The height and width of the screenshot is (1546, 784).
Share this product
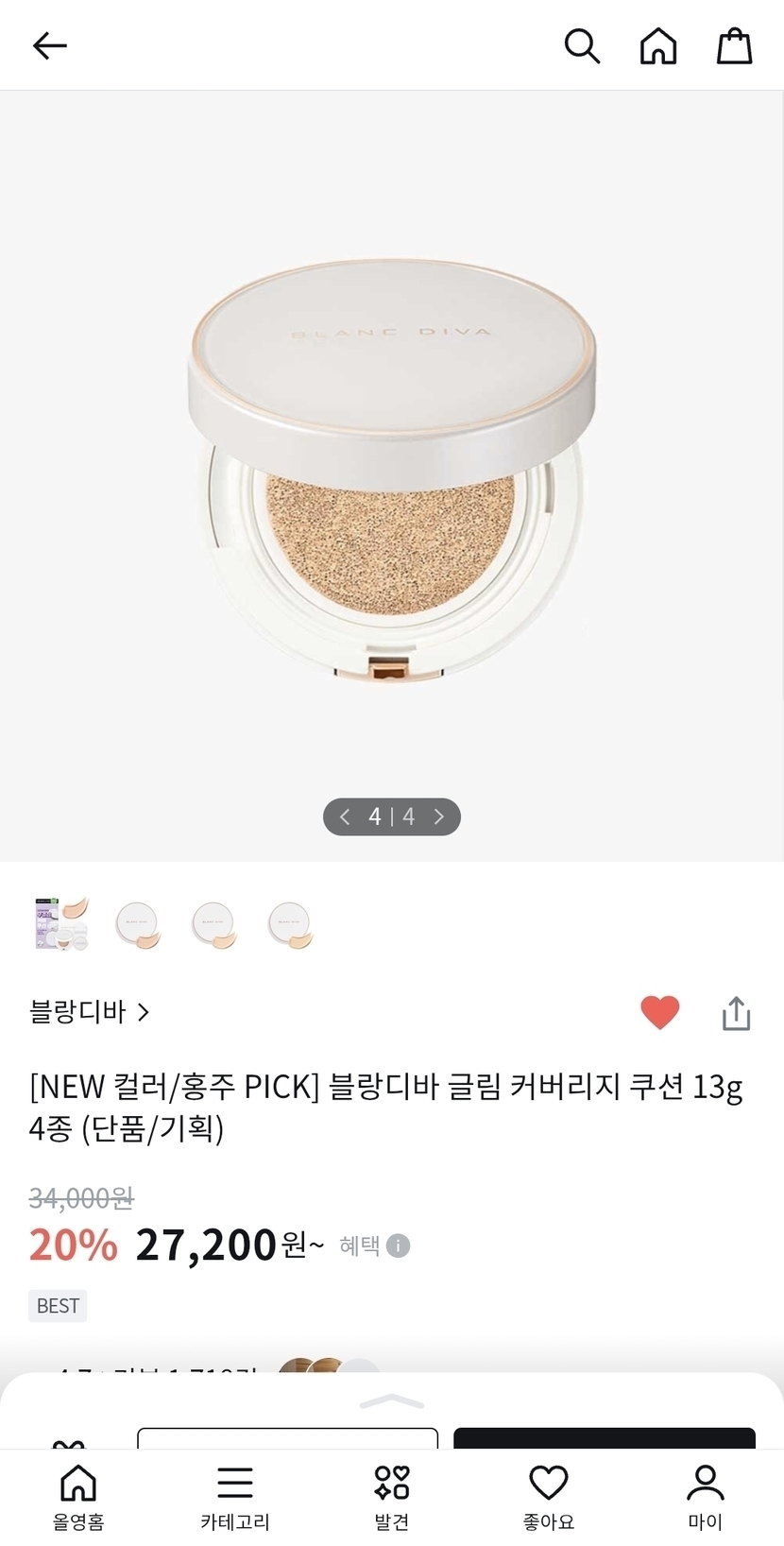tap(736, 1013)
